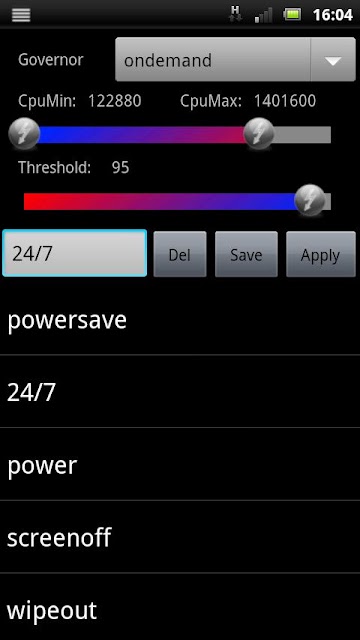
Task: Focus the profile name field containing 24/7
Action: [75, 253]
